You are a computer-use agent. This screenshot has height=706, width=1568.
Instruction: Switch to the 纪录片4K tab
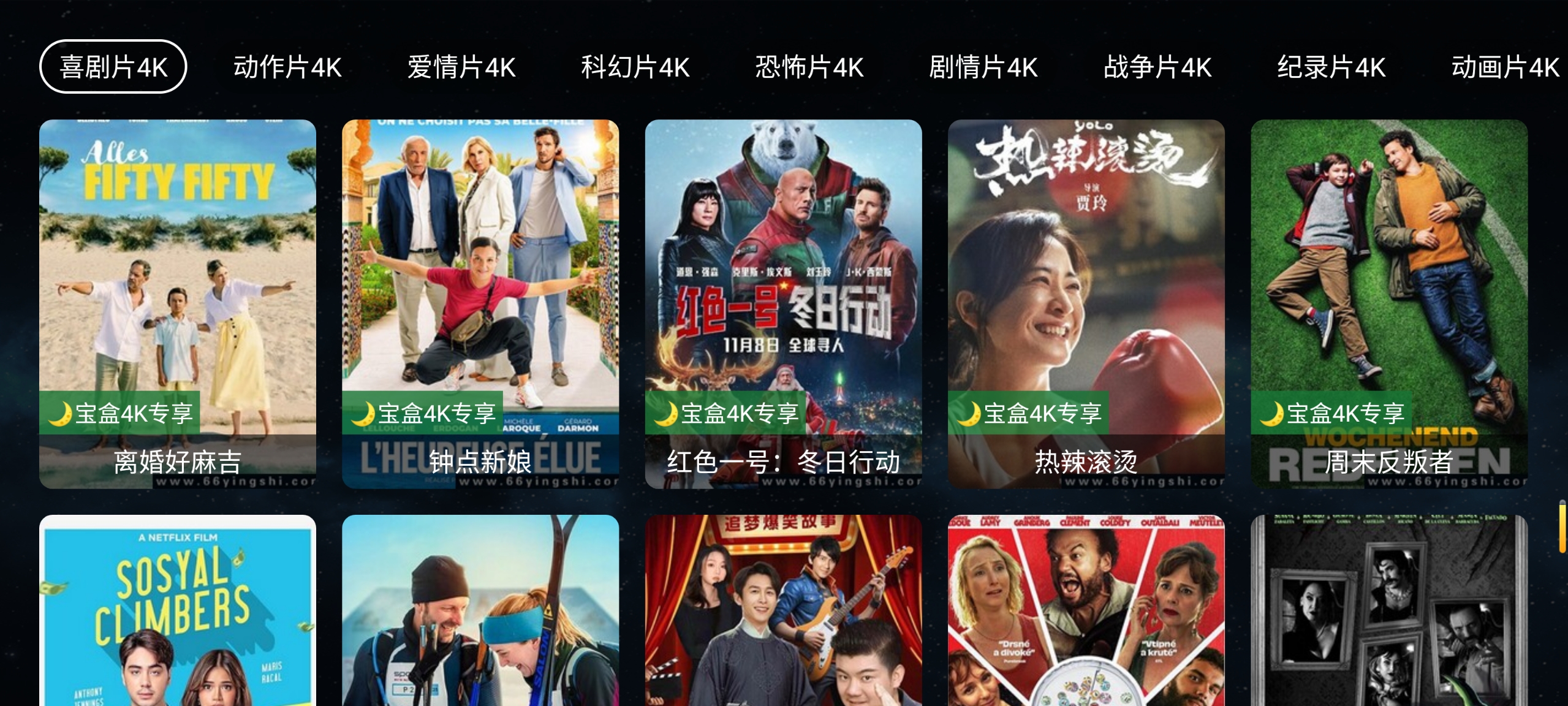(x=1331, y=67)
